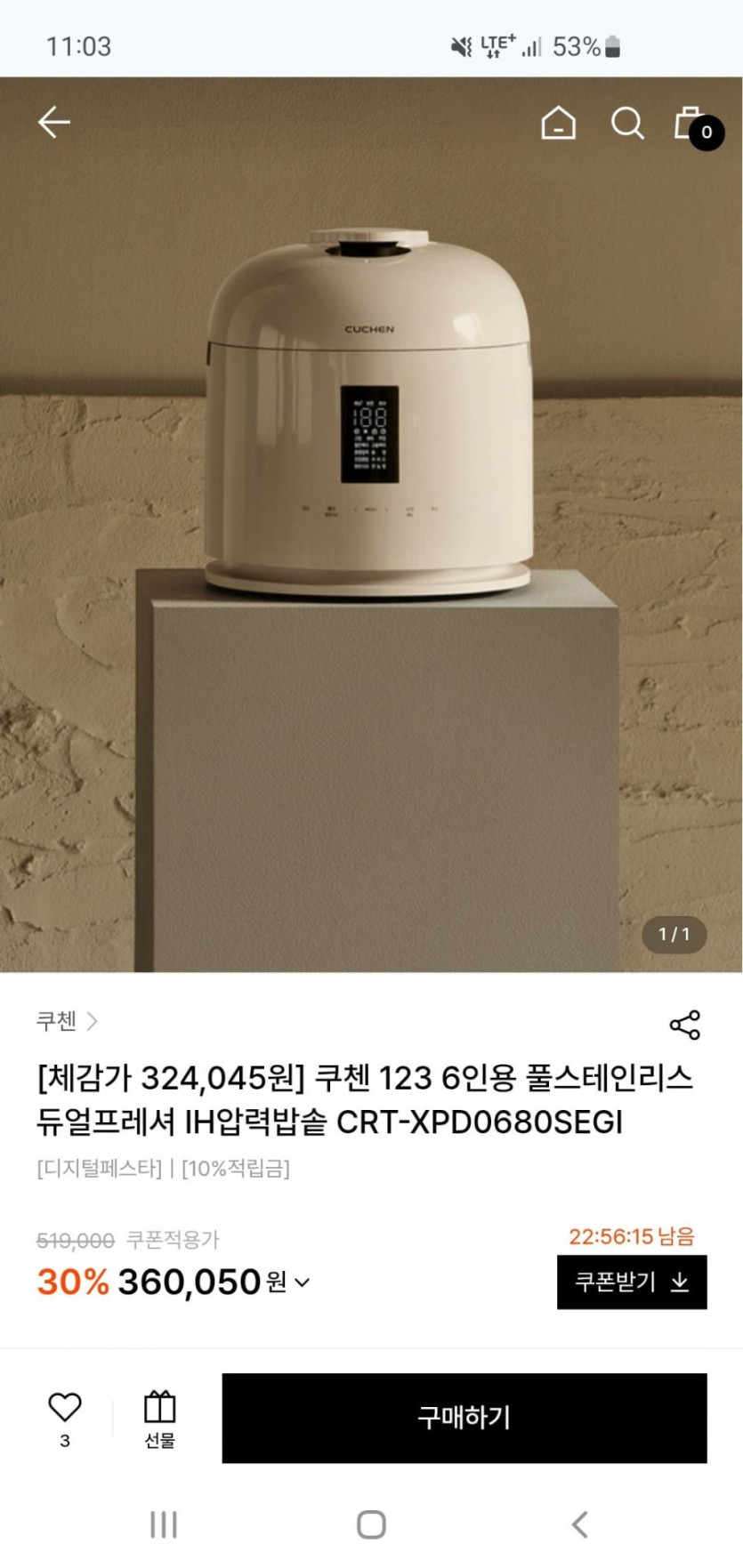Share this product
Viewport: 743px width, 1568px height.
(x=684, y=1025)
